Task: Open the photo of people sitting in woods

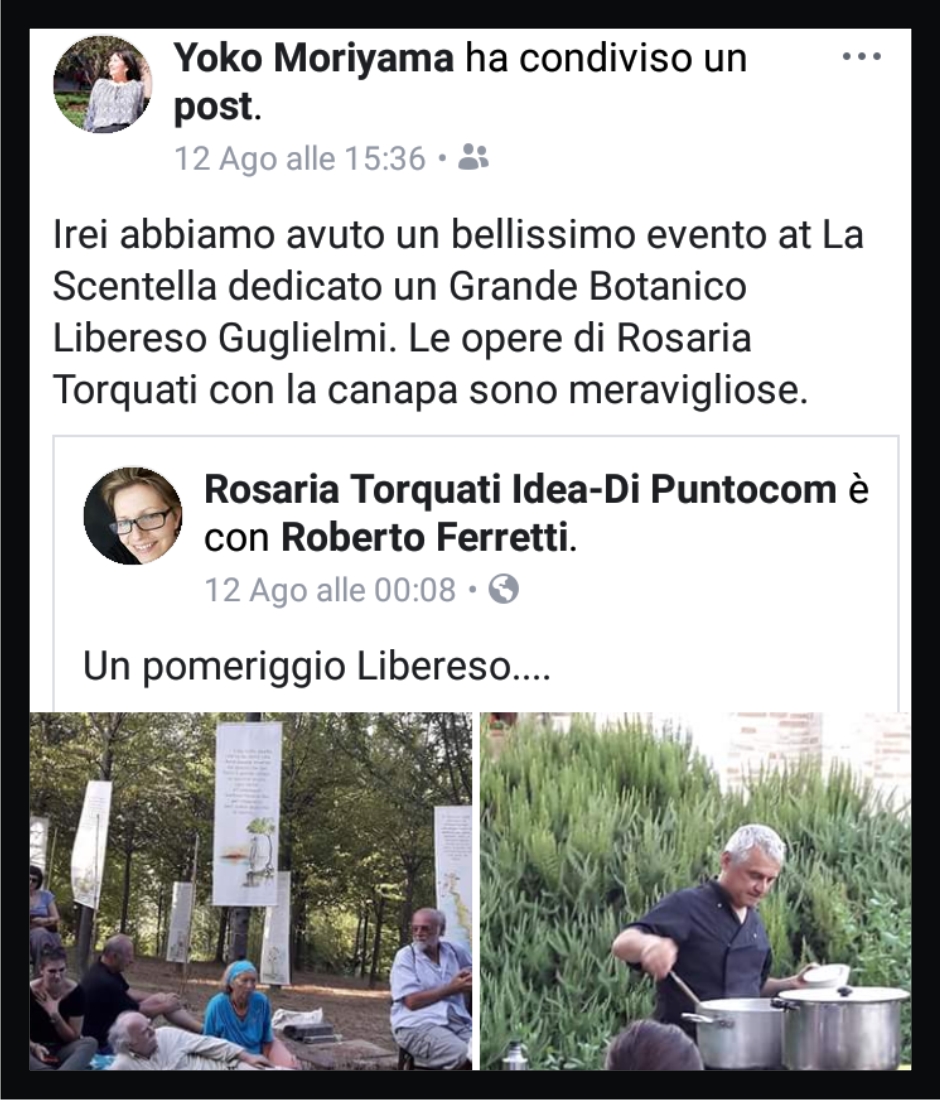Action: point(250,890)
